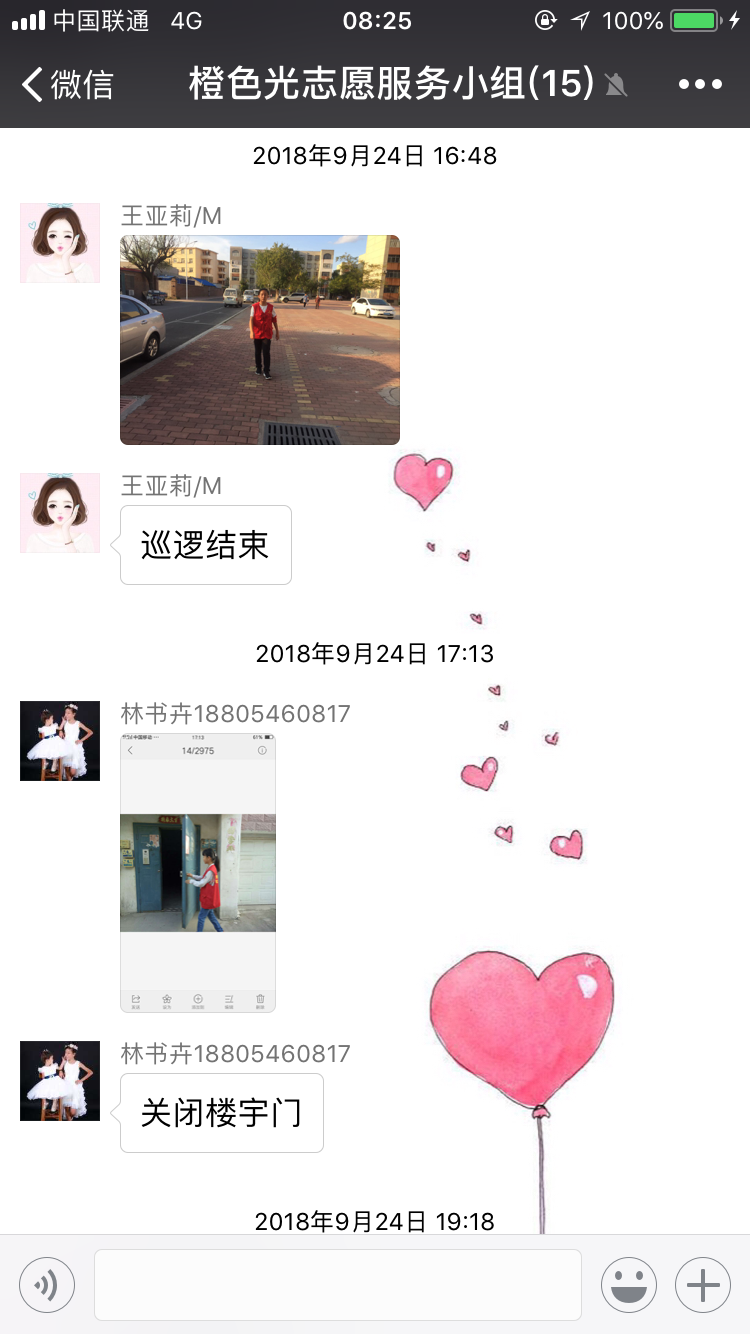View 林书卉's profile from the 关闭楼宇门 message avatar
This screenshot has width=750, height=1334.
pos(60,1081)
